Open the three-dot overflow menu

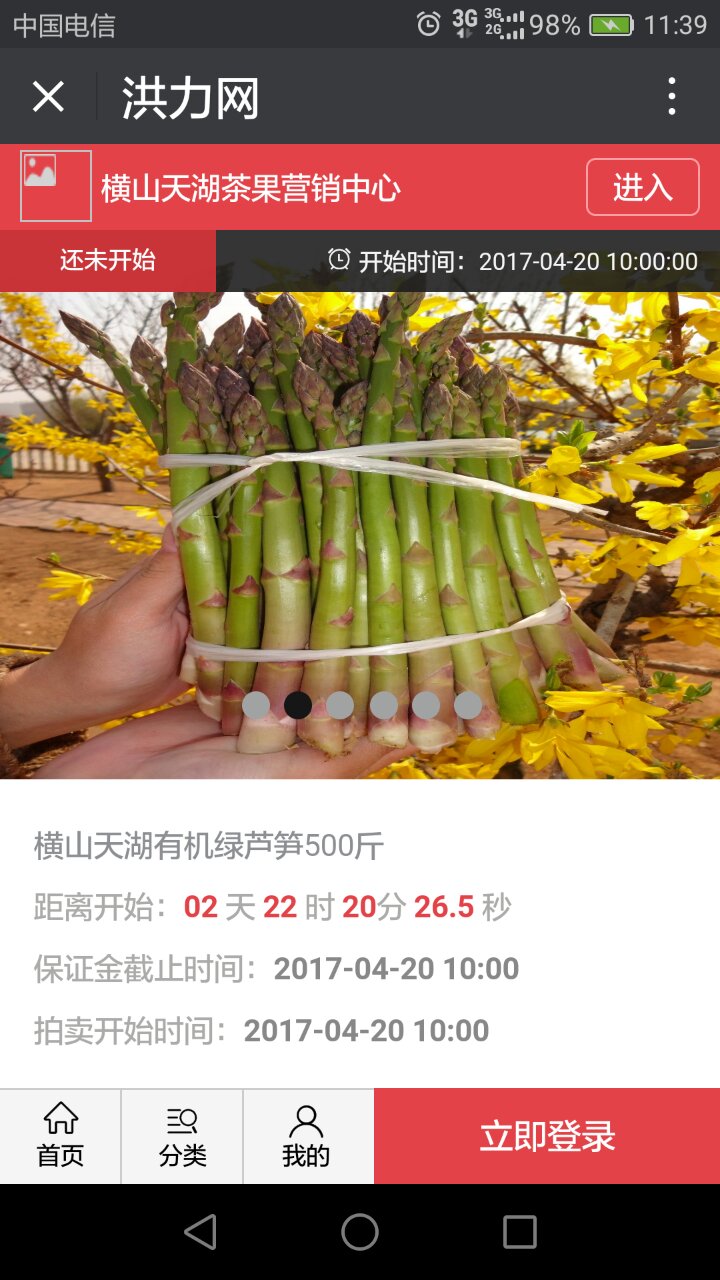pos(671,97)
